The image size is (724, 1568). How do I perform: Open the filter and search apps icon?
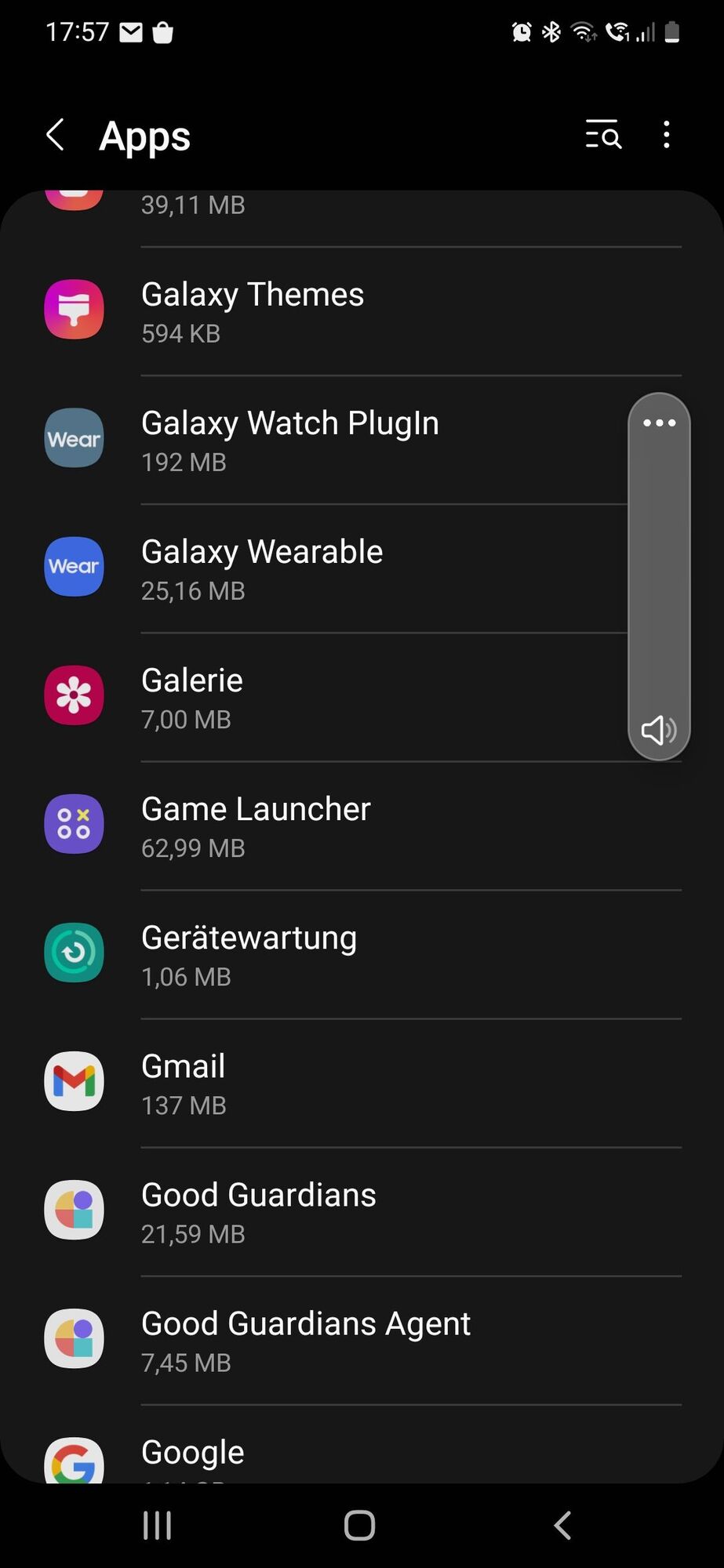tap(603, 136)
